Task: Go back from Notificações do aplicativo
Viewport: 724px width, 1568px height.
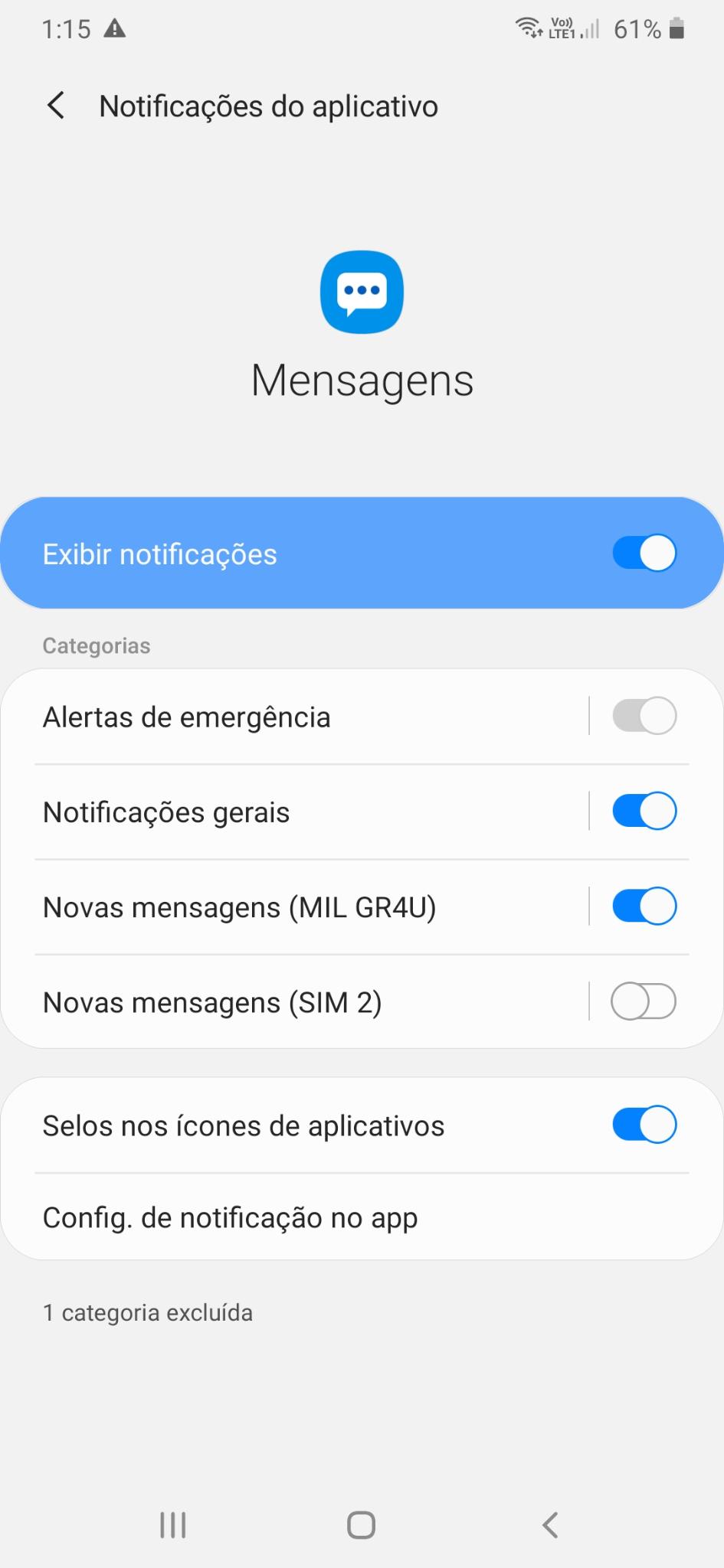Action: pyautogui.click(x=56, y=106)
